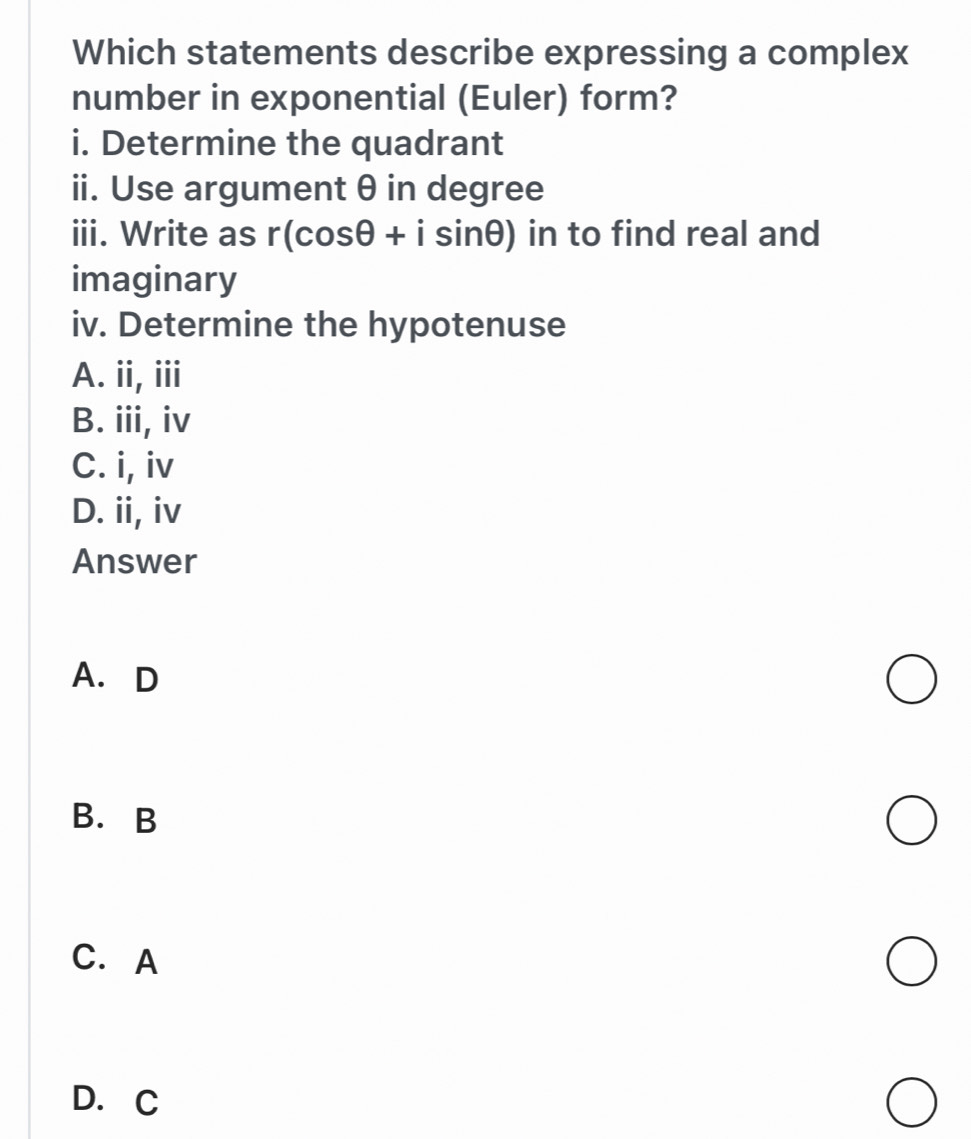Click the 'Answer' label
The image size is (971, 1139).
[x=133, y=560]
